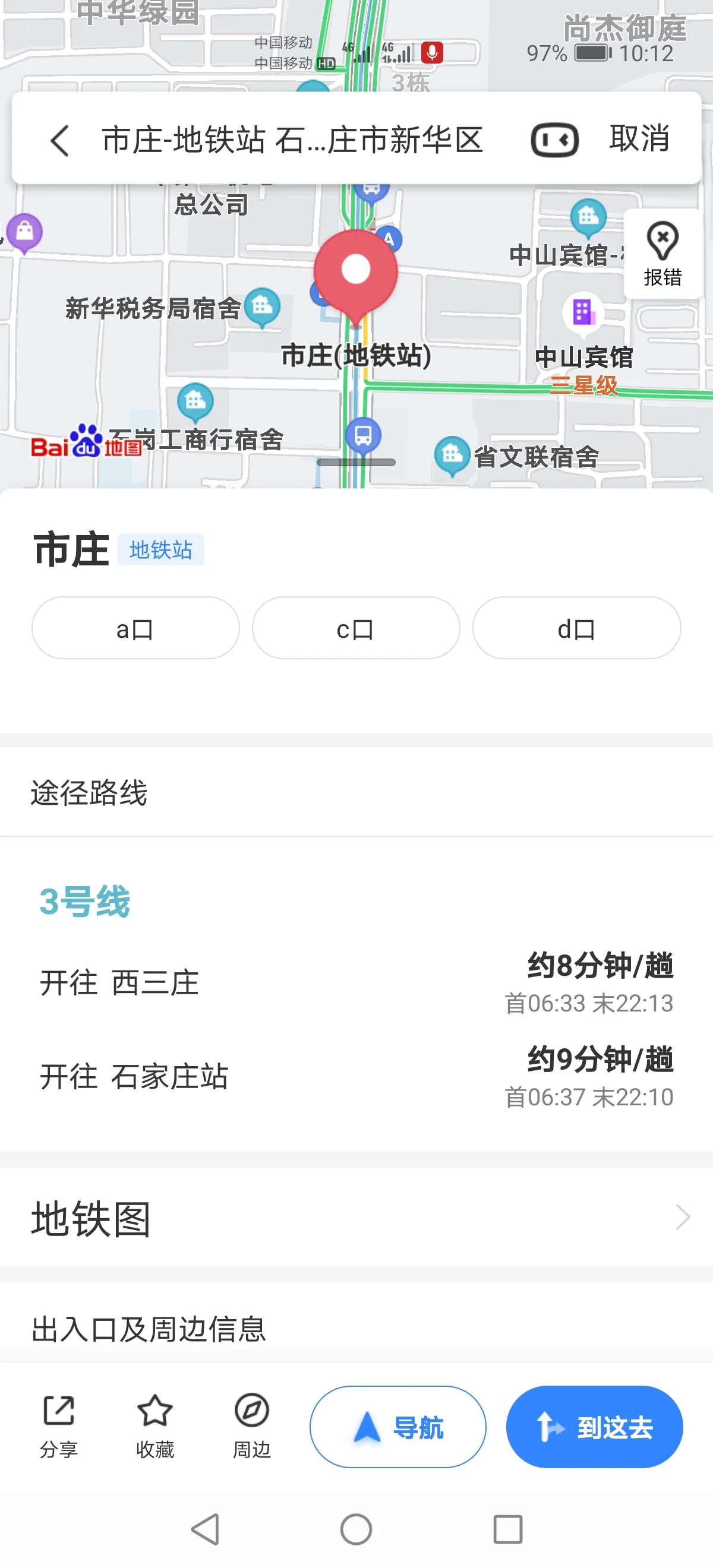Tap the bus stop icon below the station pin
This screenshot has width=713, height=1568.
coord(364,434)
